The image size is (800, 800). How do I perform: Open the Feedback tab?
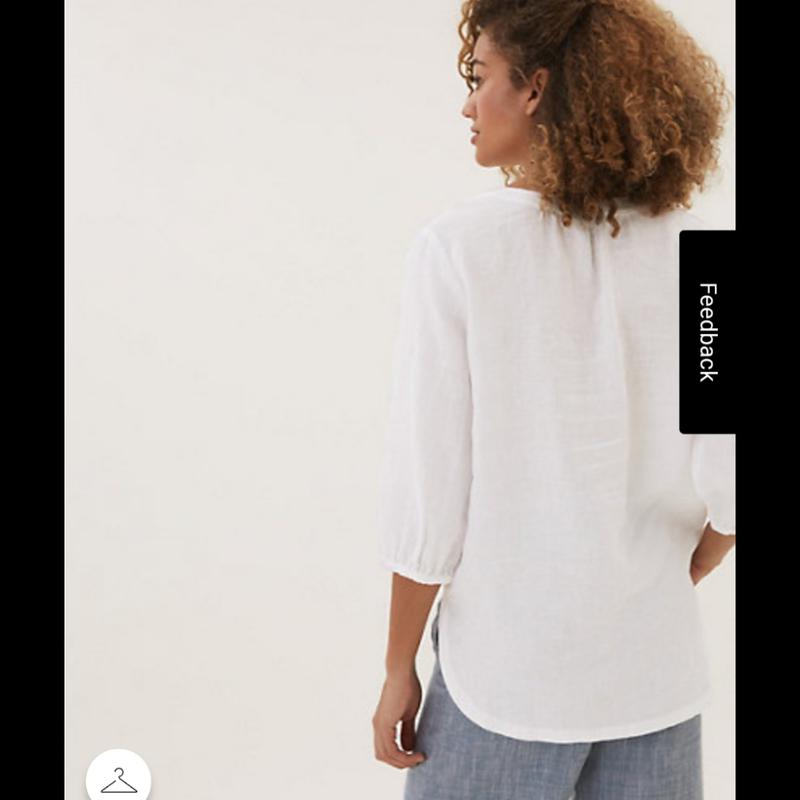[x=707, y=332]
